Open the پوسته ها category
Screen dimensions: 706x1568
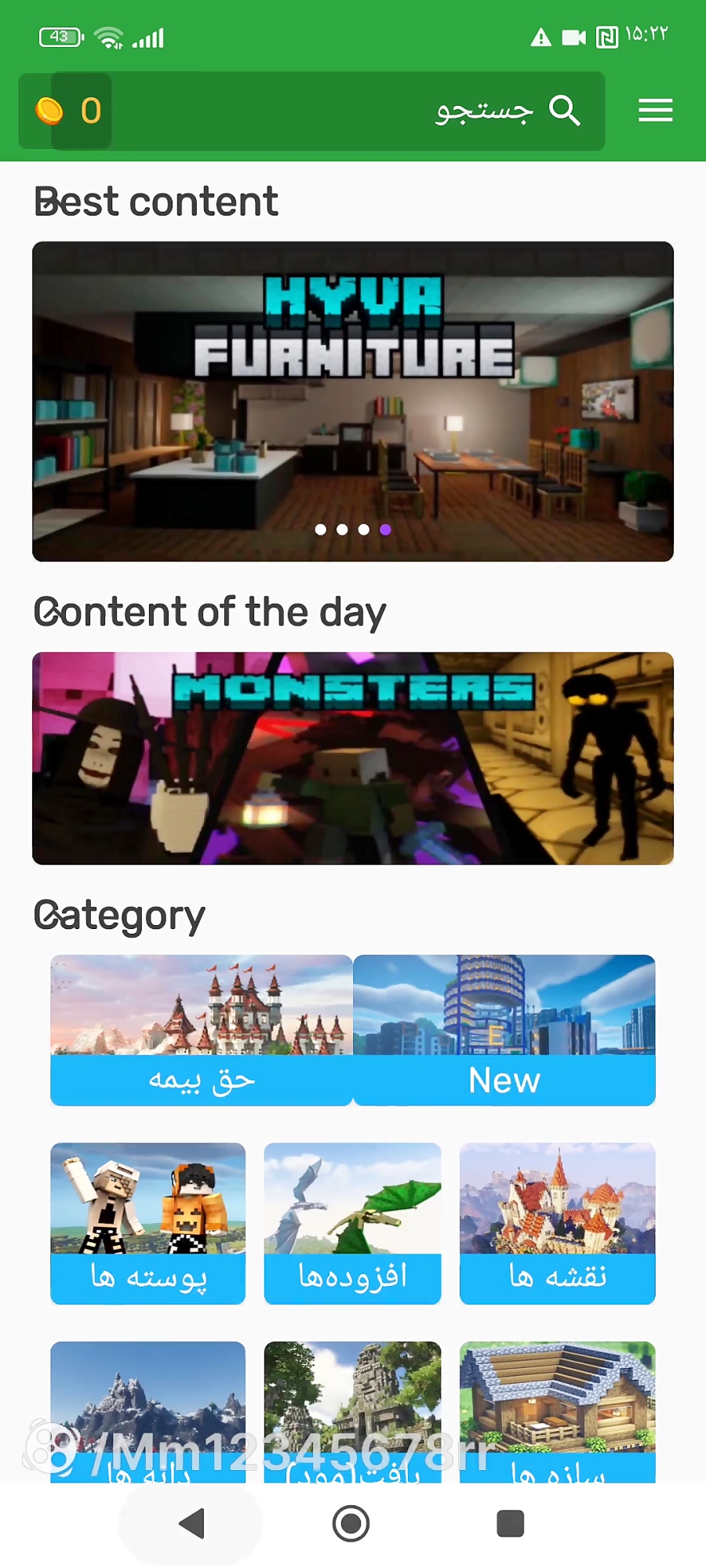tap(148, 1223)
